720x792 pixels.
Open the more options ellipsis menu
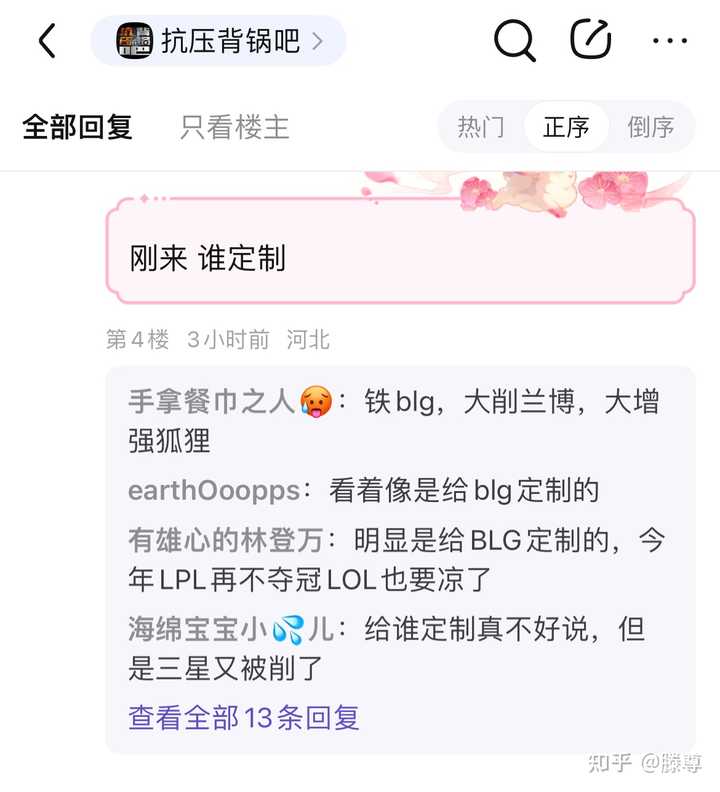coord(668,40)
